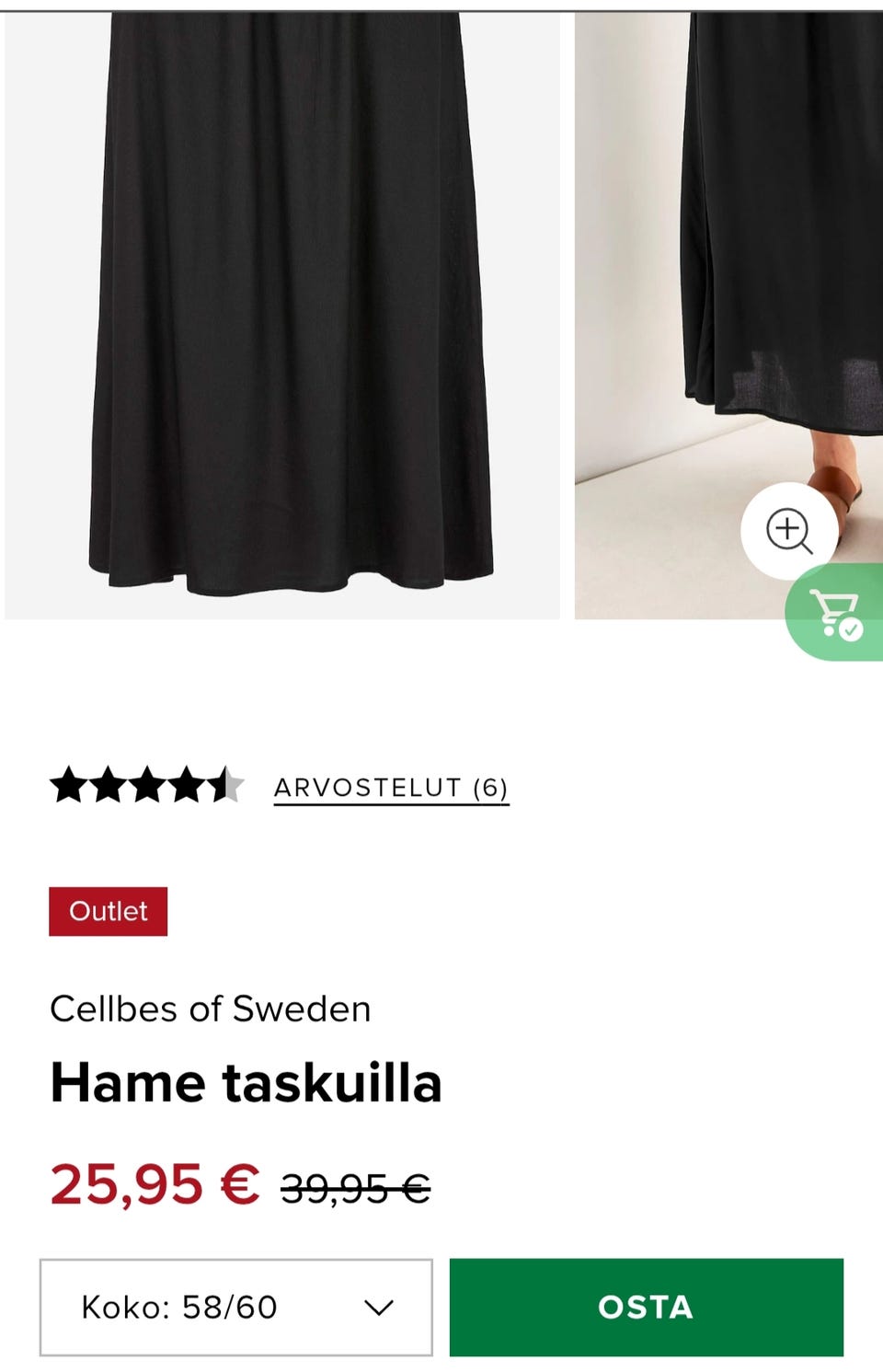Screen dimensions: 883x1372
Task: Select the second rating star
Action: click(107, 787)
